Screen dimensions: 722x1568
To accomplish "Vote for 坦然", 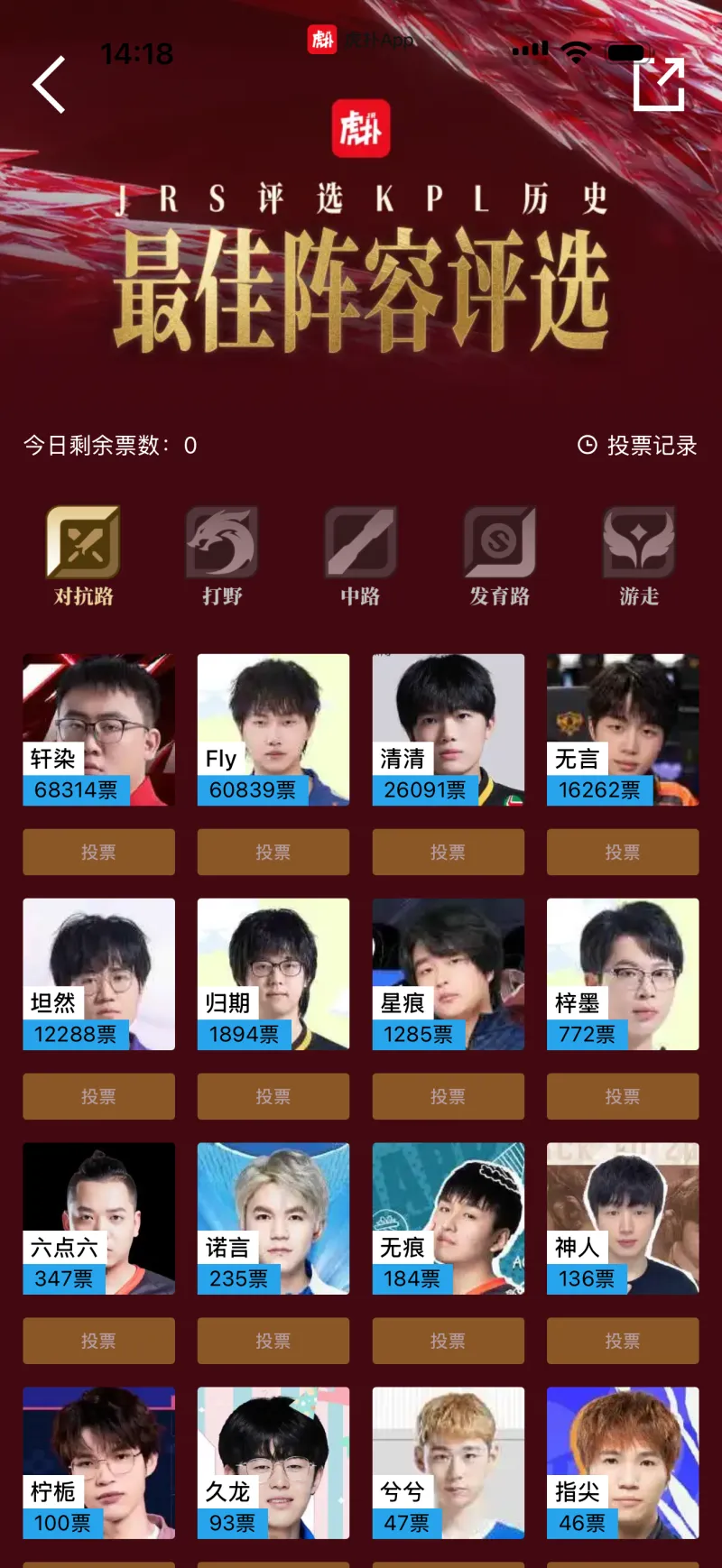I will click(x=98, y=1096).
